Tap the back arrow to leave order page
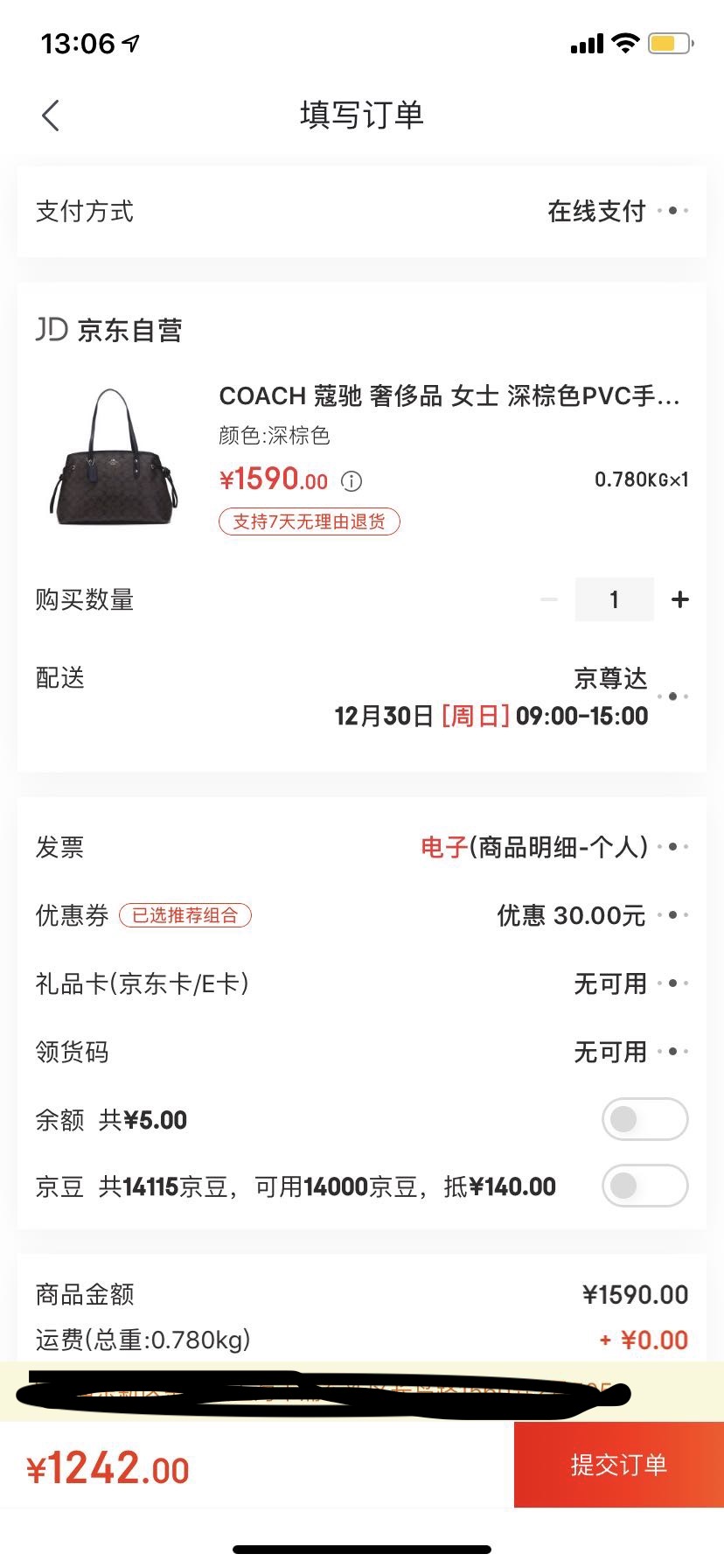Viewport: 724px width, 1568px height. point(50,115)
